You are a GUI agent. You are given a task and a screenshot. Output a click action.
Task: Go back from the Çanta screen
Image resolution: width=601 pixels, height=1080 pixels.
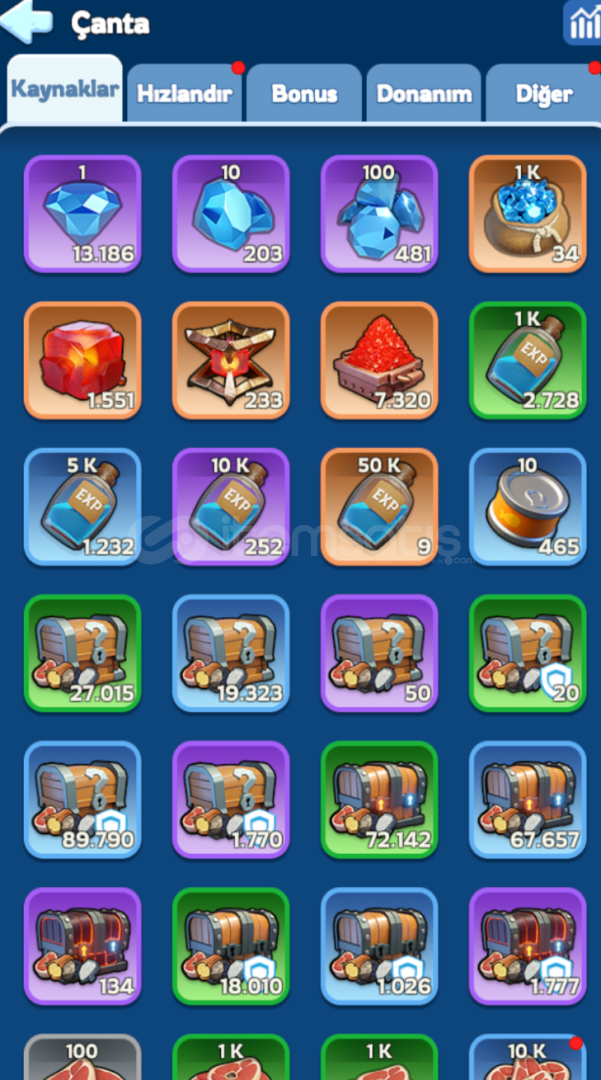27,22
